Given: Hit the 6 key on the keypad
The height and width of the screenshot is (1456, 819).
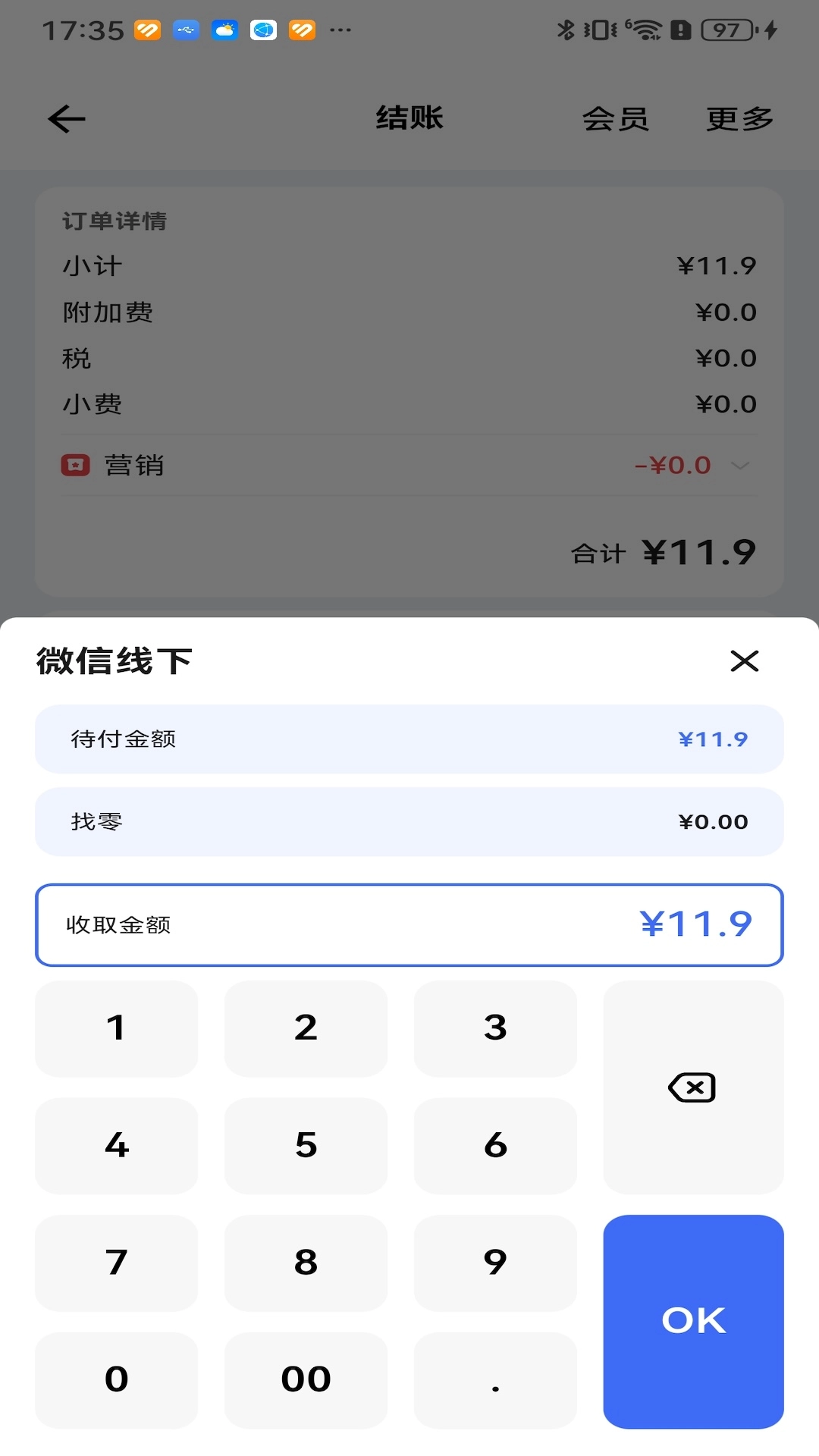Looking at the screenshot, I should 495,1145.
